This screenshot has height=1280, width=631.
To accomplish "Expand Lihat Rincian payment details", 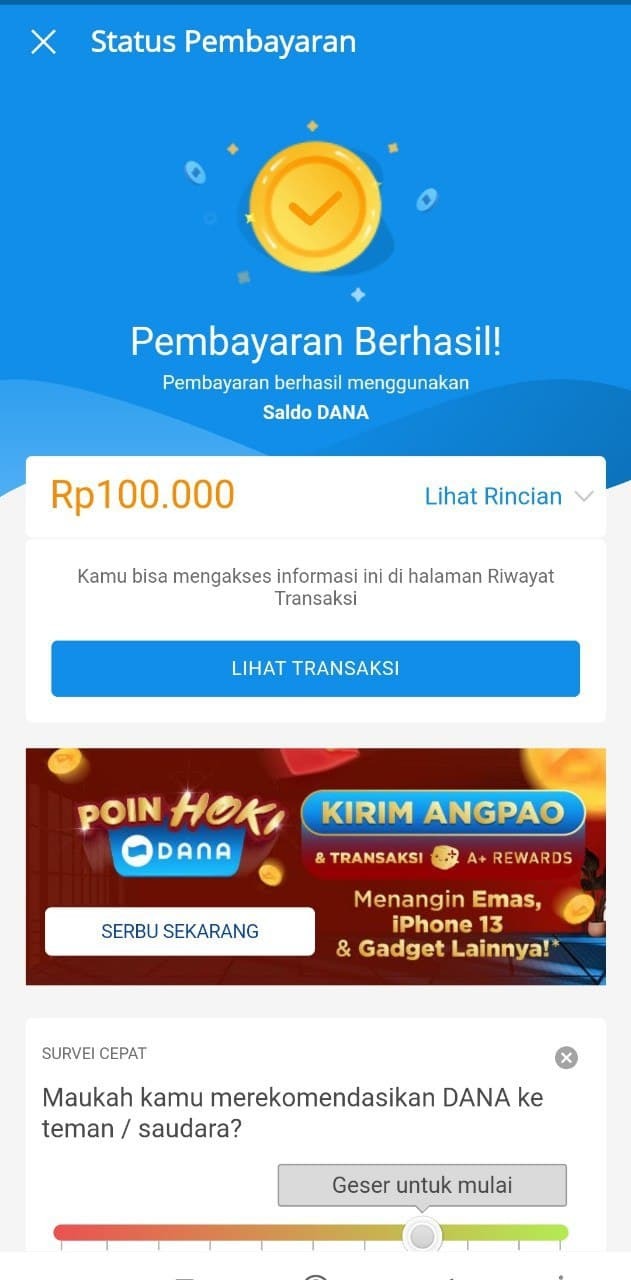I will [x=508, y=496].
